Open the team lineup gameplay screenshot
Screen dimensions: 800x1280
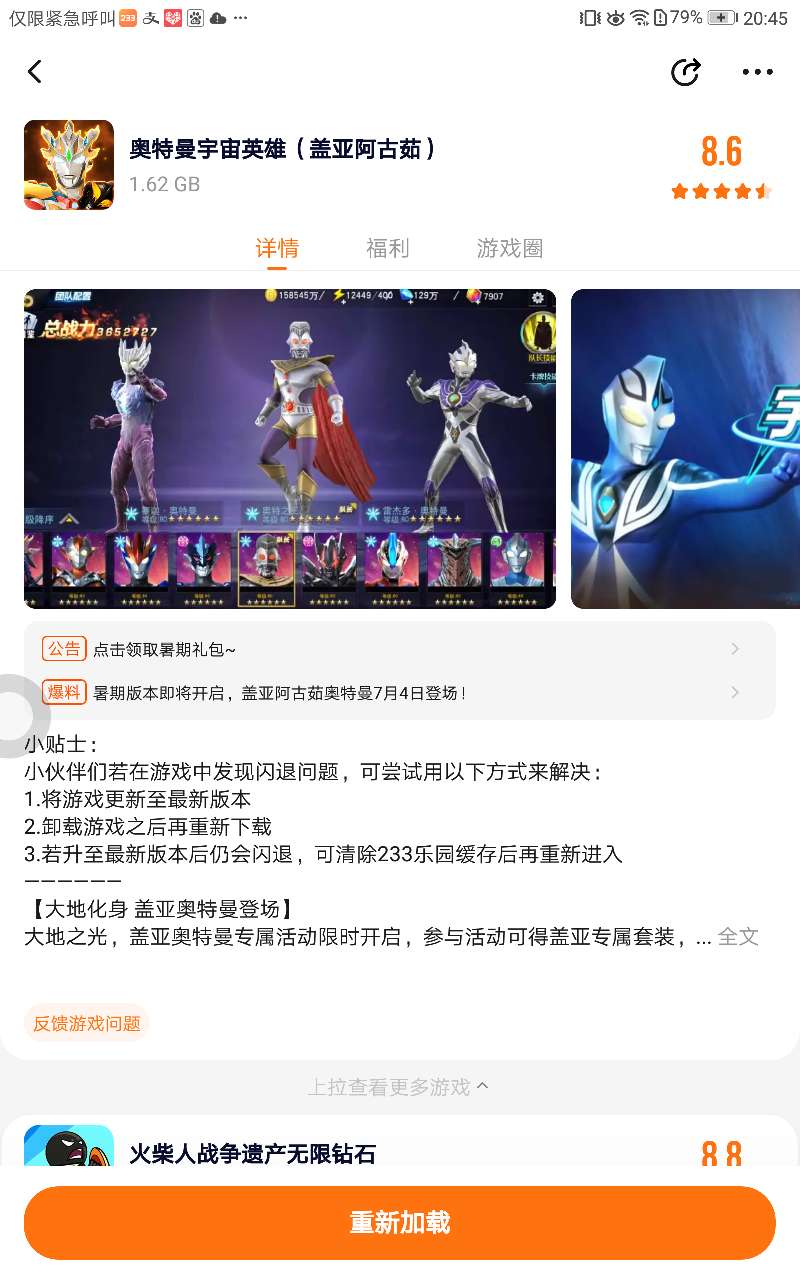[x=290, y=449]
